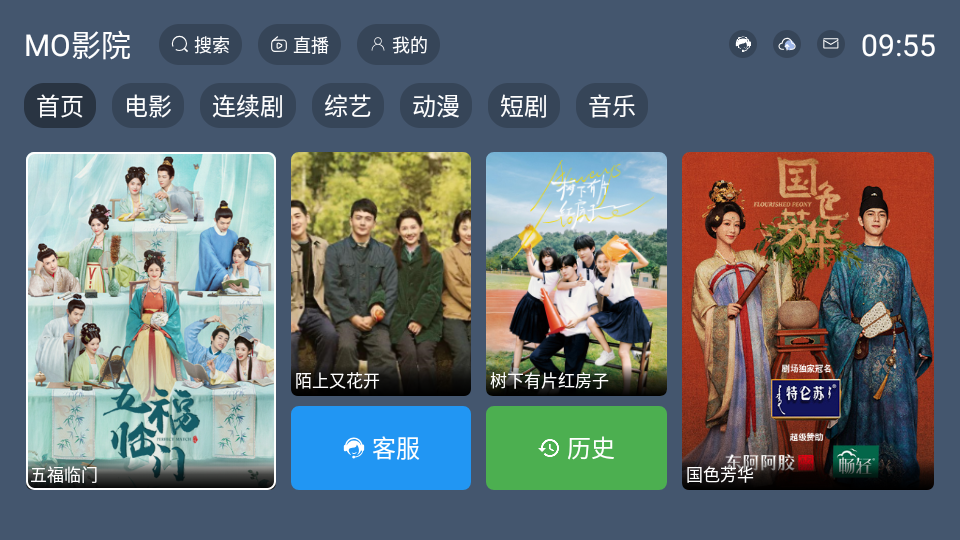Image resolution: width=960 pixels, height=540 pixels.
Task: Select the 短剧 tab
Action: click(524, 106)
